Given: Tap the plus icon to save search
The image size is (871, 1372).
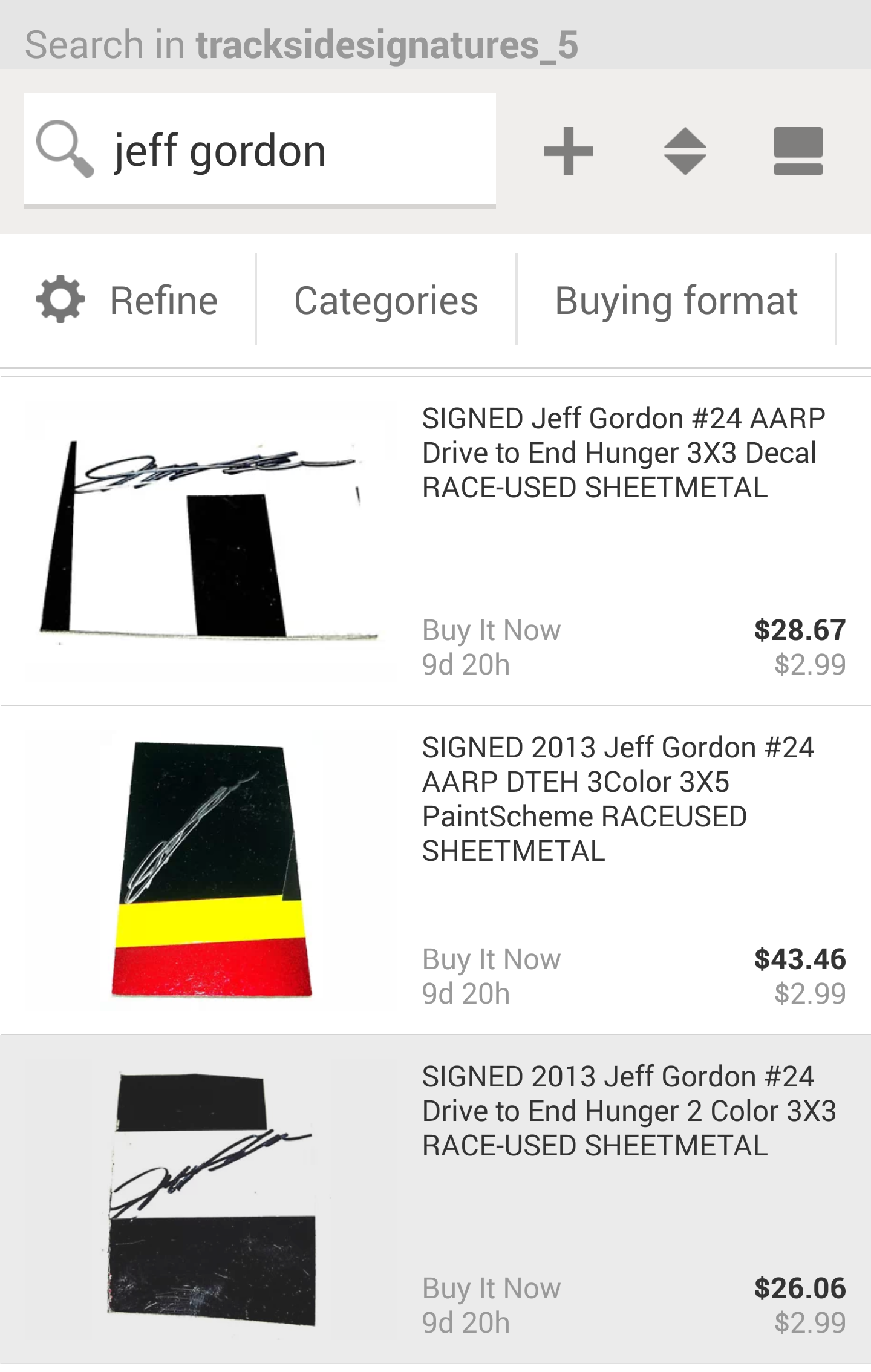Looking at the screenshot, I should coord(568,151).
